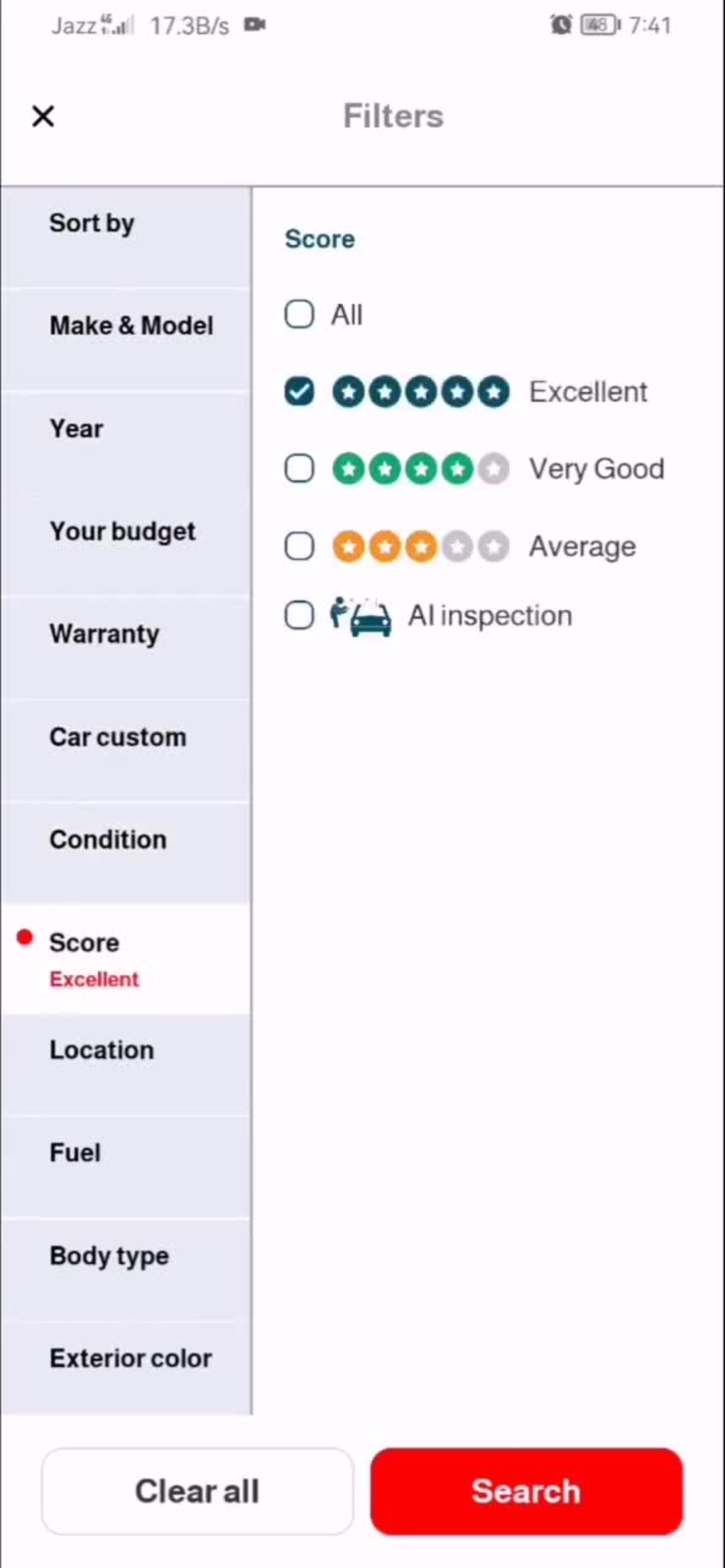Open the Body type filter
This screenshot has width=725, height=1568.
coord(109,1256)
